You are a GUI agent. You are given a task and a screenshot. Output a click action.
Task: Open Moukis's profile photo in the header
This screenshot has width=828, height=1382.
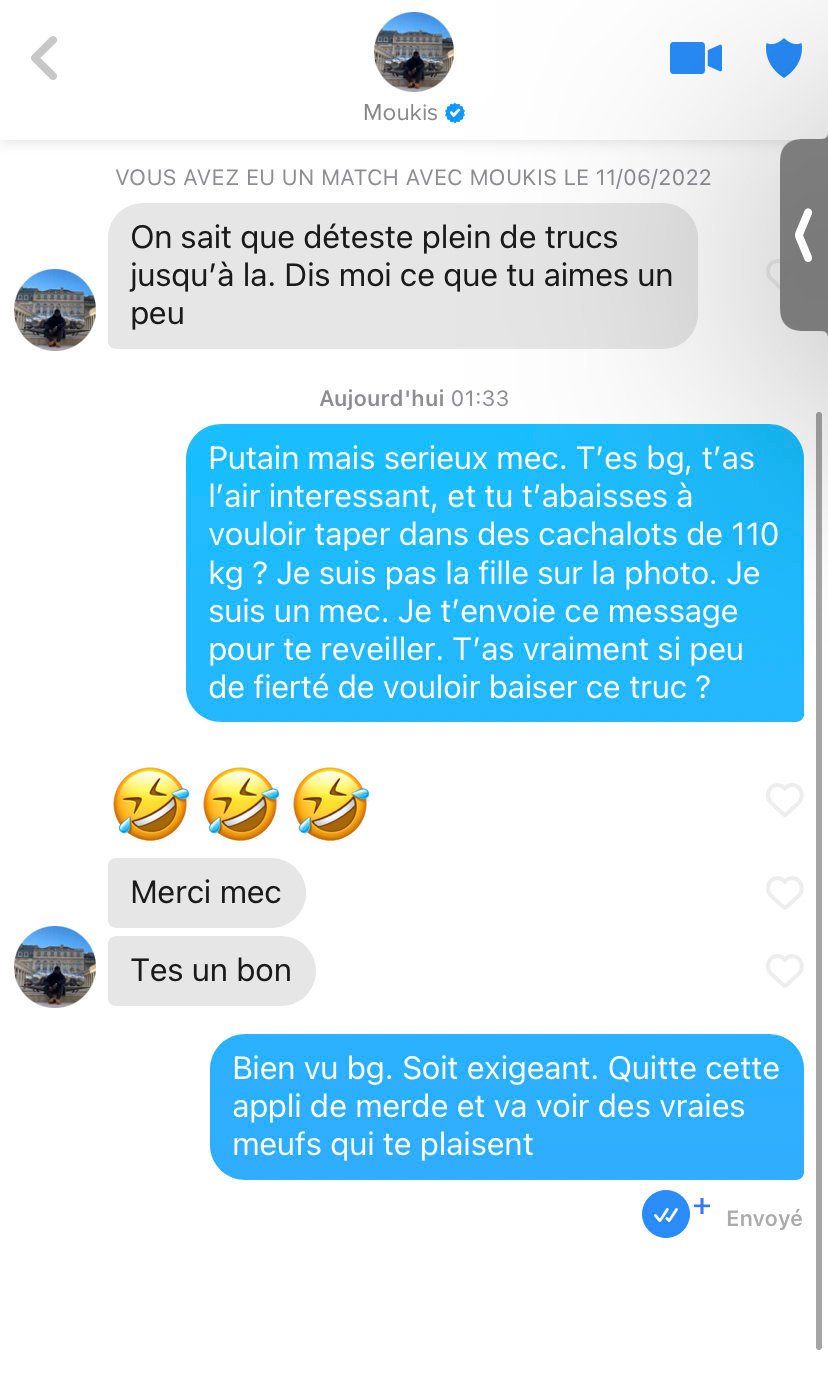413,52
